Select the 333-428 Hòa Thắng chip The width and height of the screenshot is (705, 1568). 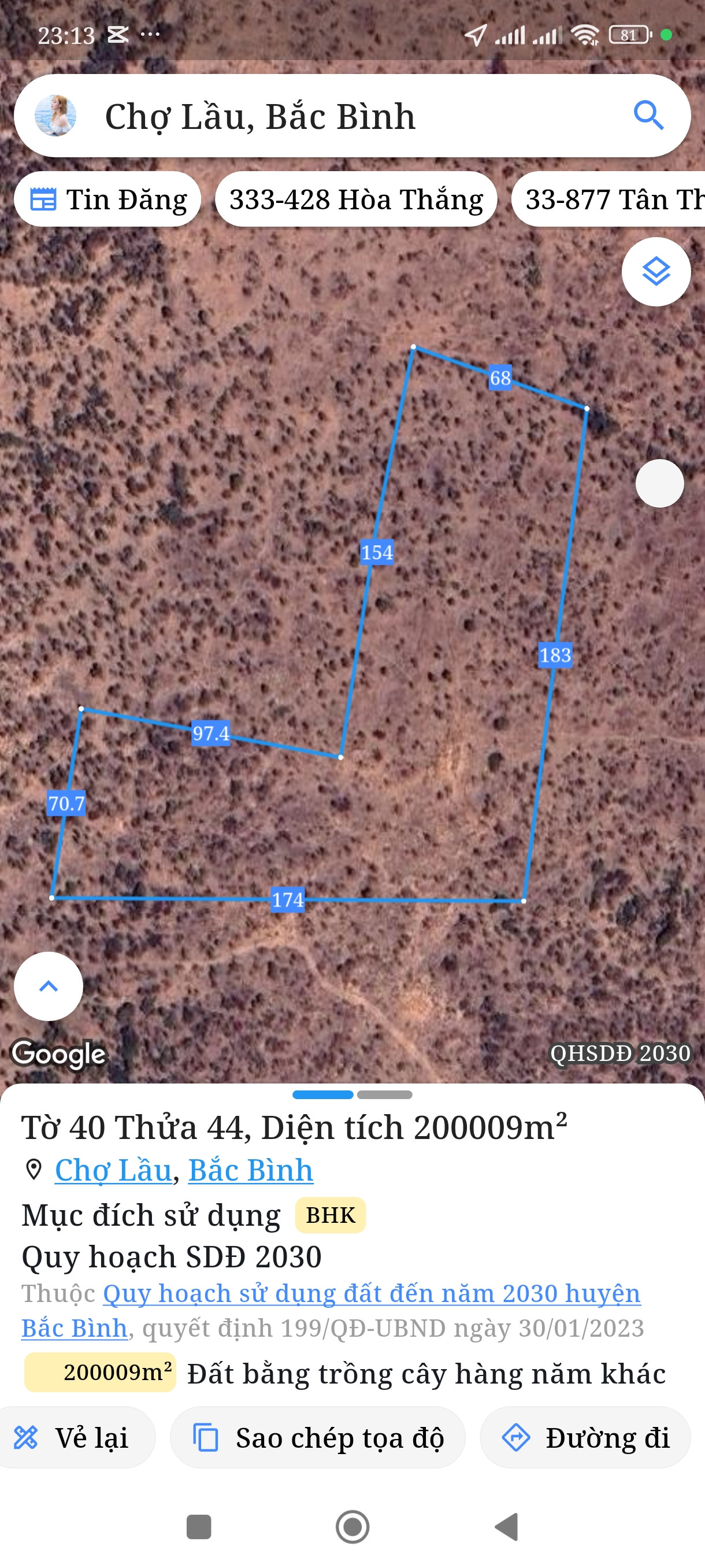point(356,199)
